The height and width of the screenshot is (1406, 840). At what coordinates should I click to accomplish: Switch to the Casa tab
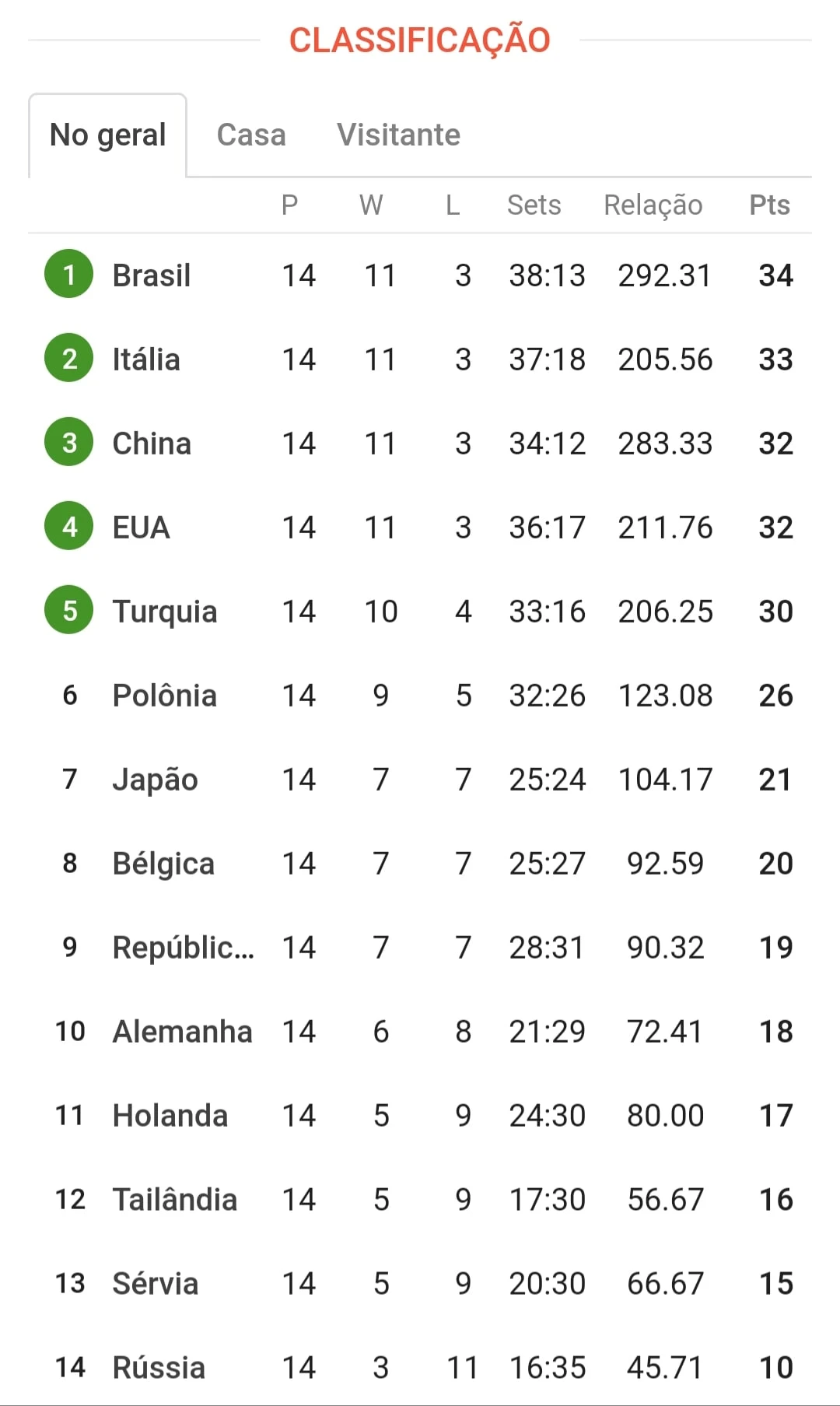click(x=251, y=135)
